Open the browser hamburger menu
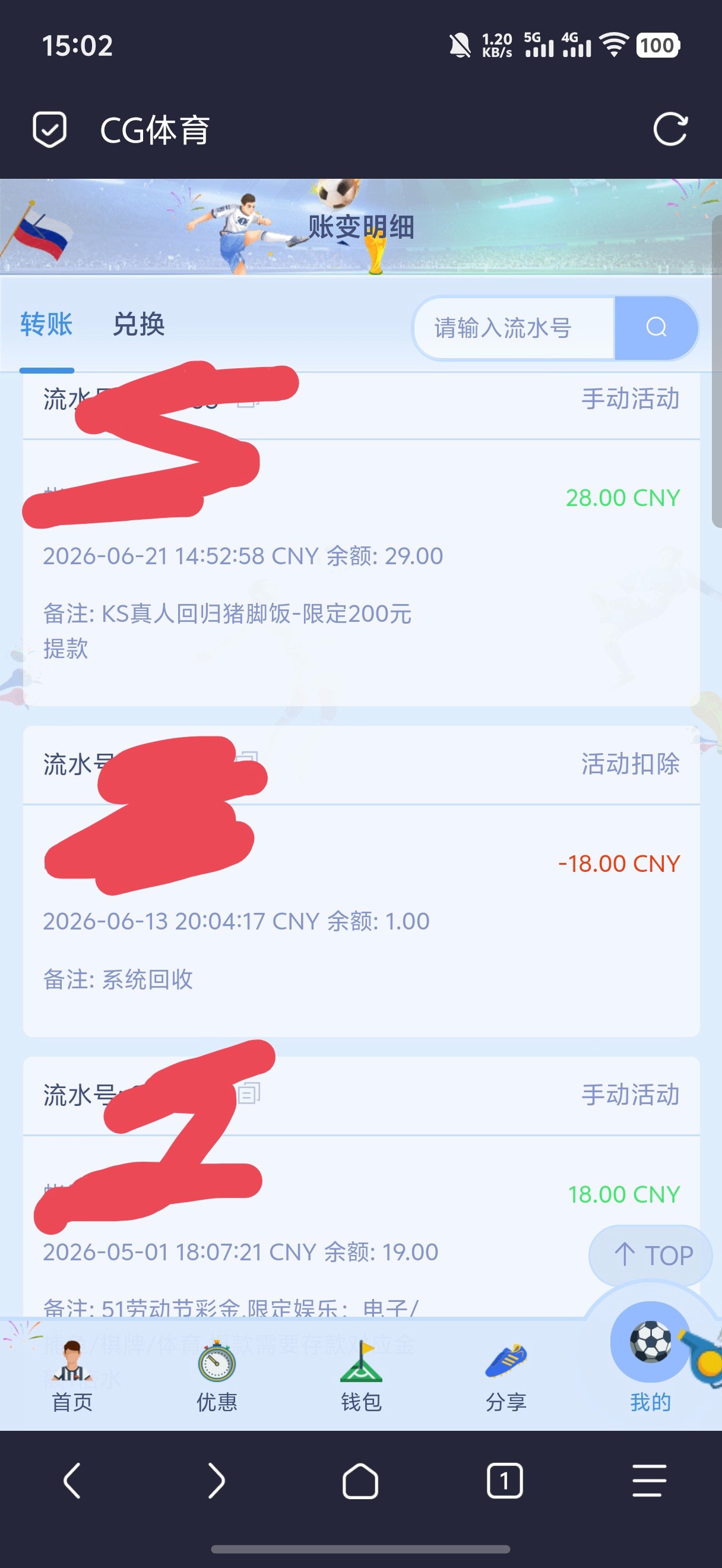 (x=649, y=1480)
